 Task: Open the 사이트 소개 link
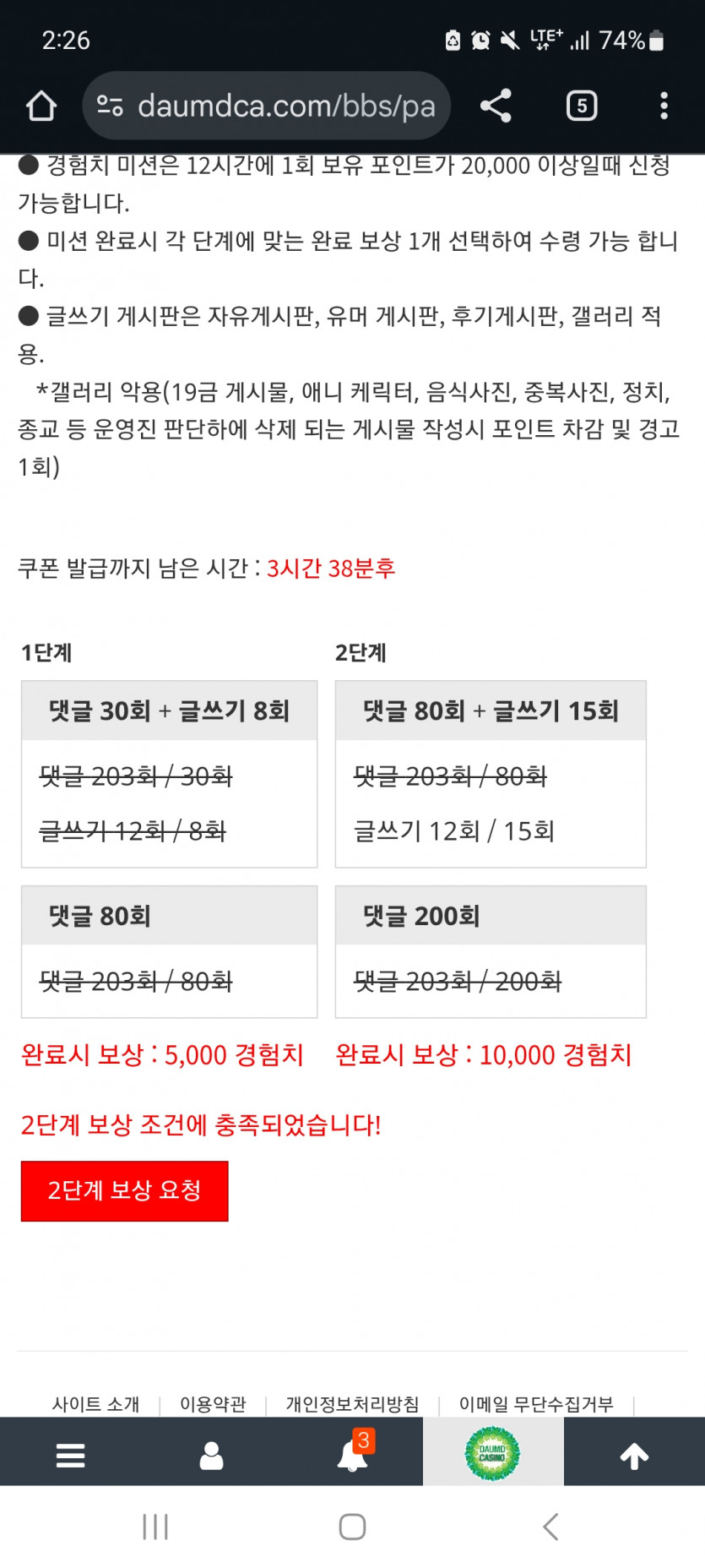click(95, 1404)
